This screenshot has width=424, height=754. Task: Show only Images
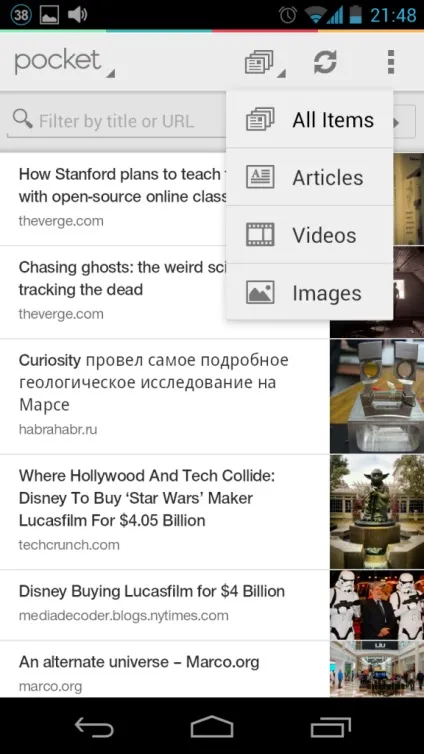pos(310,292)
